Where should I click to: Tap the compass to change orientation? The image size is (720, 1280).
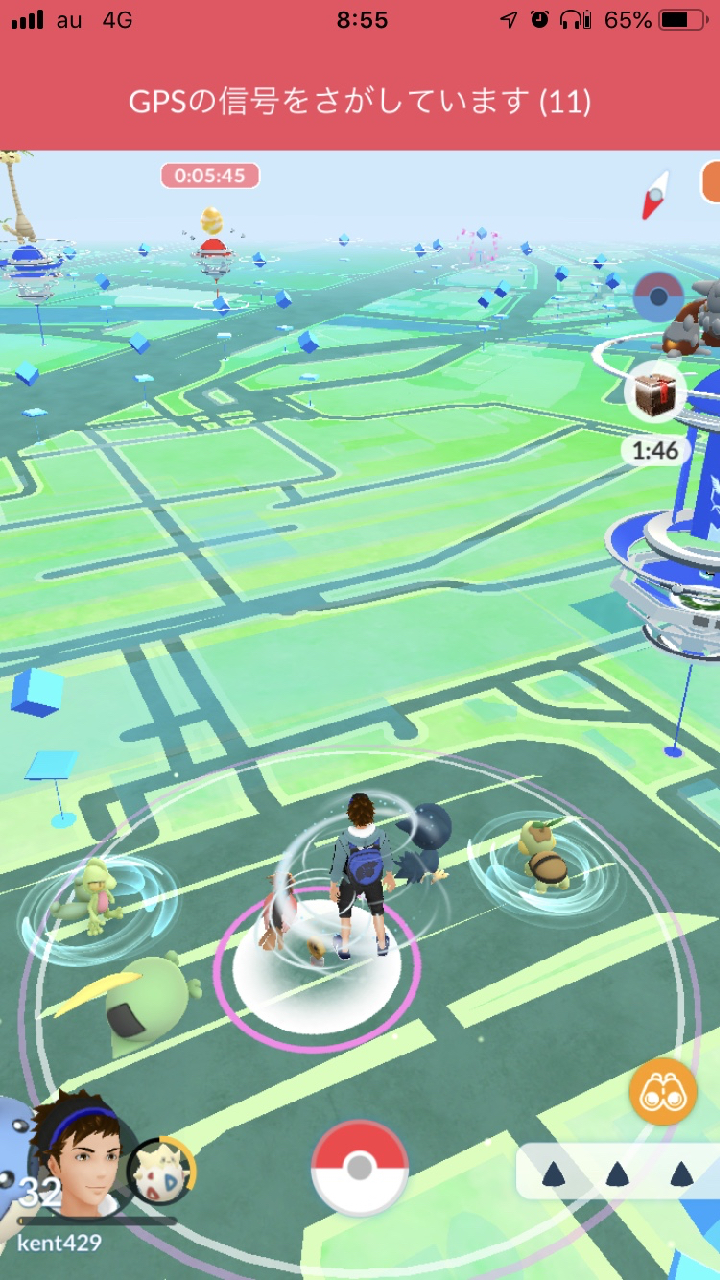point(657,194)
